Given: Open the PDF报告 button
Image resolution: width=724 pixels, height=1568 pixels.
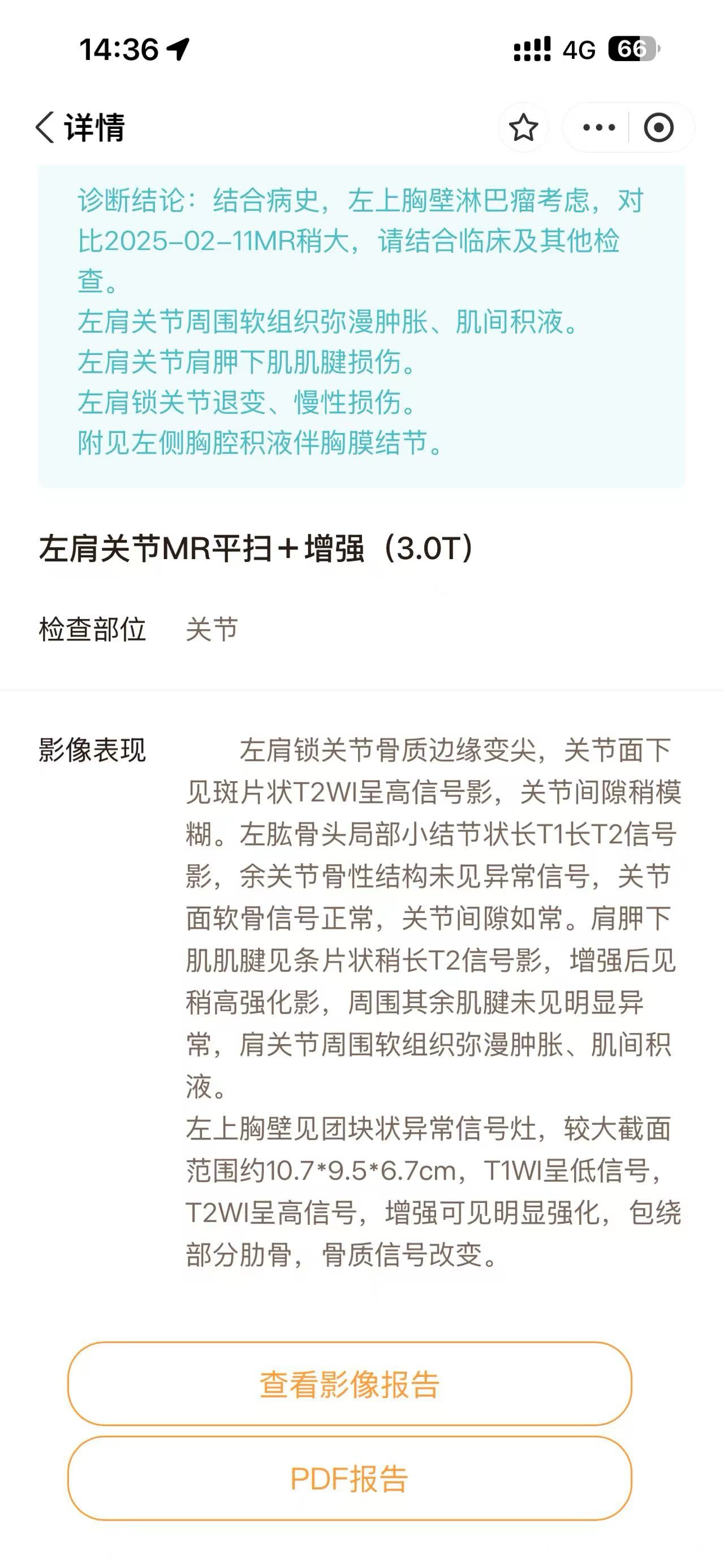Looking at the screenshot, I should point(350,1479).
